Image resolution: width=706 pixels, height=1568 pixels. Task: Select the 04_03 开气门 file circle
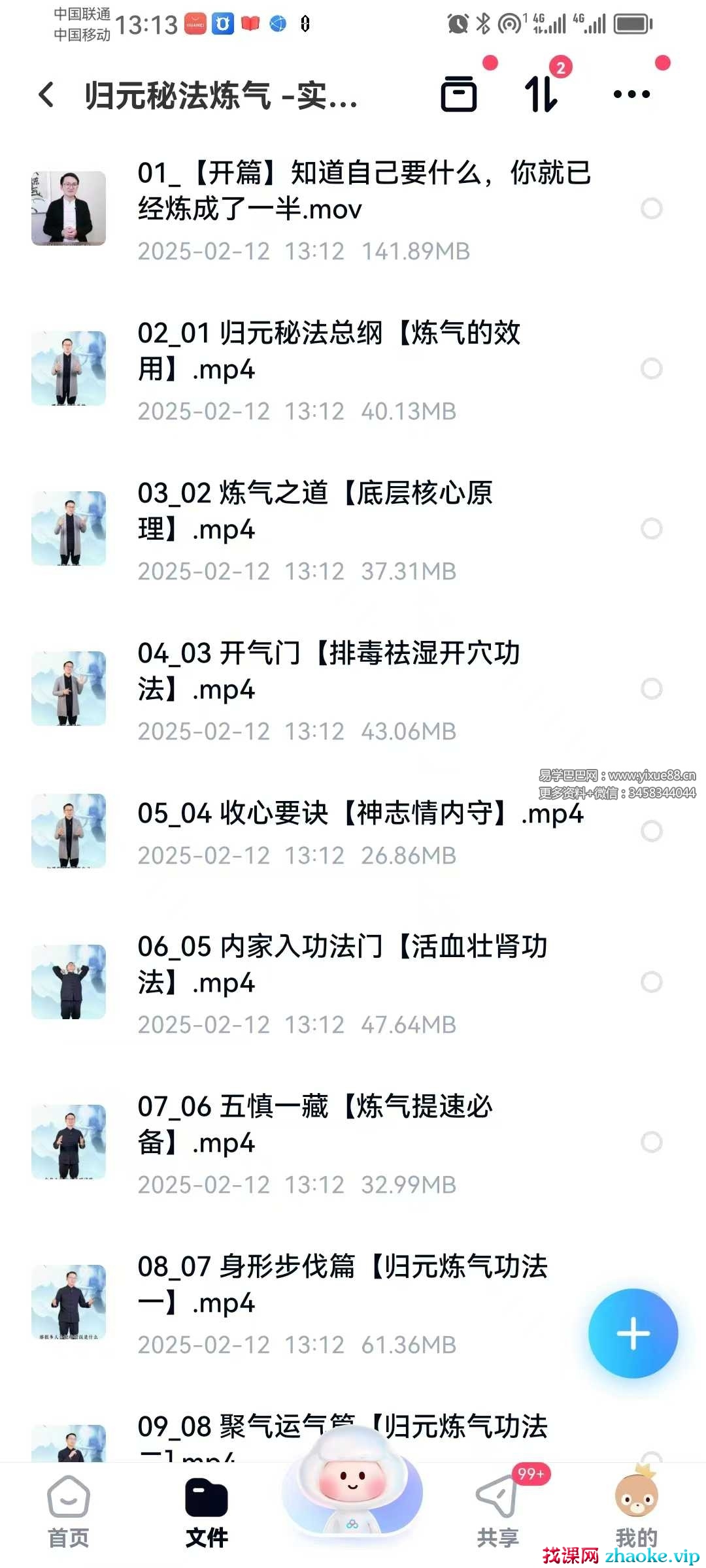click(x=651, y=689)
